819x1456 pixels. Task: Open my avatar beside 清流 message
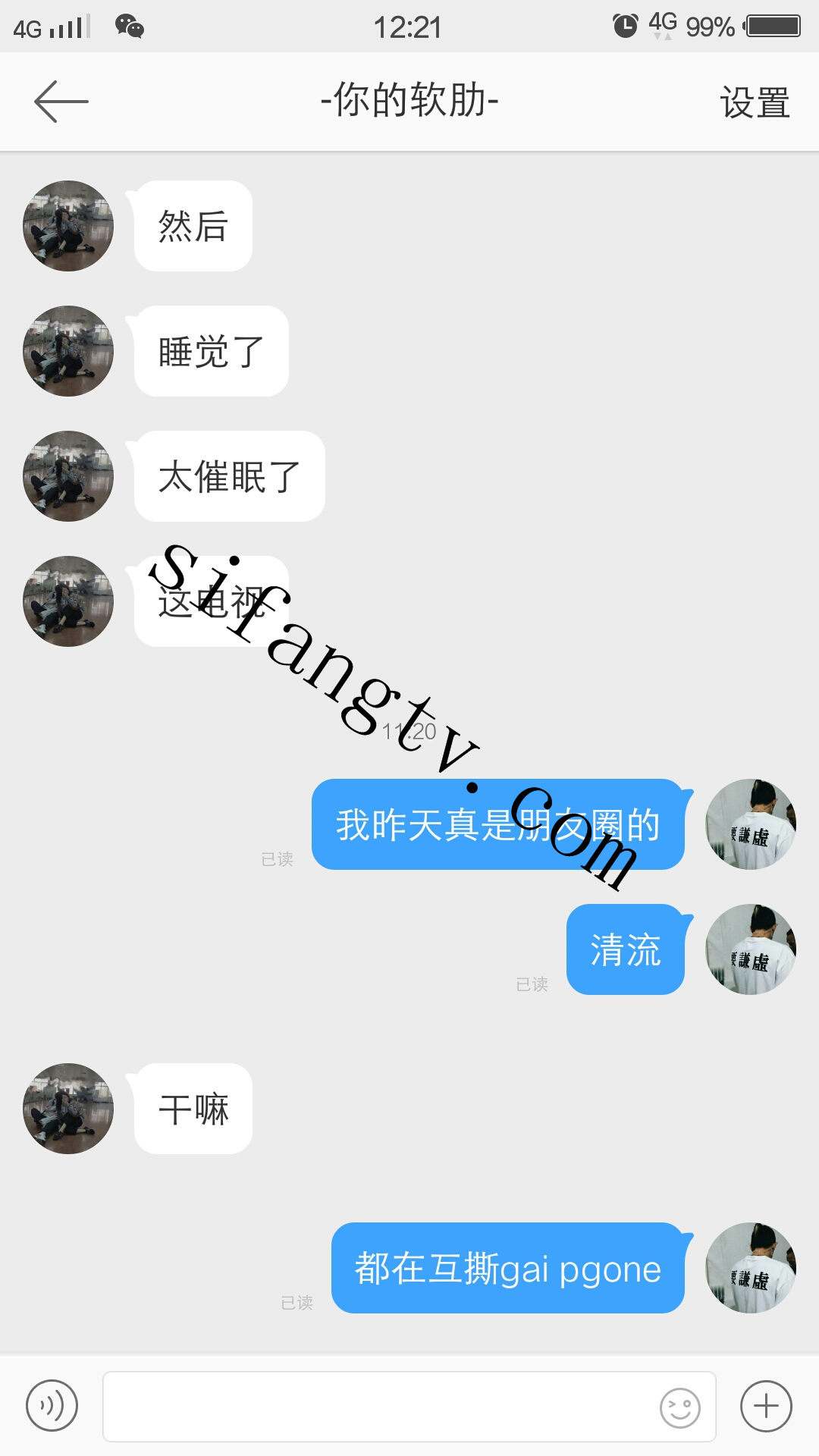click(x=750, y=949)
